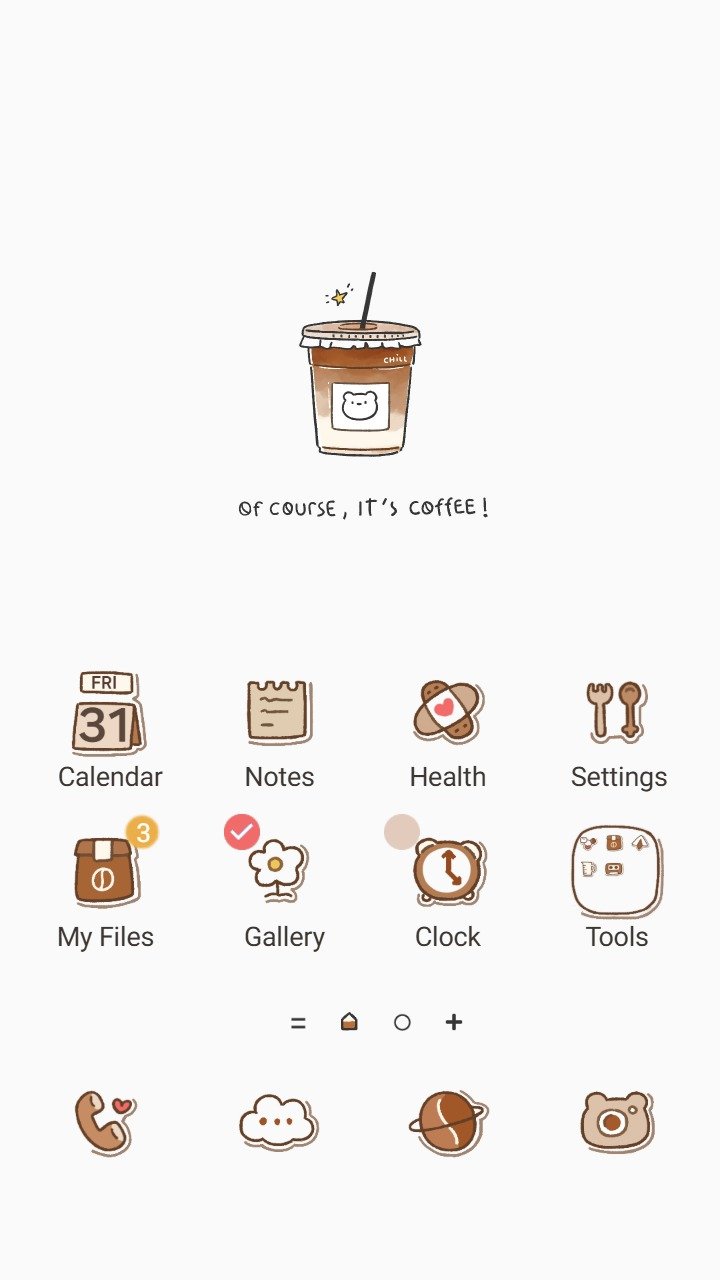Open the bear camera in the dock

click(616, 1122)
